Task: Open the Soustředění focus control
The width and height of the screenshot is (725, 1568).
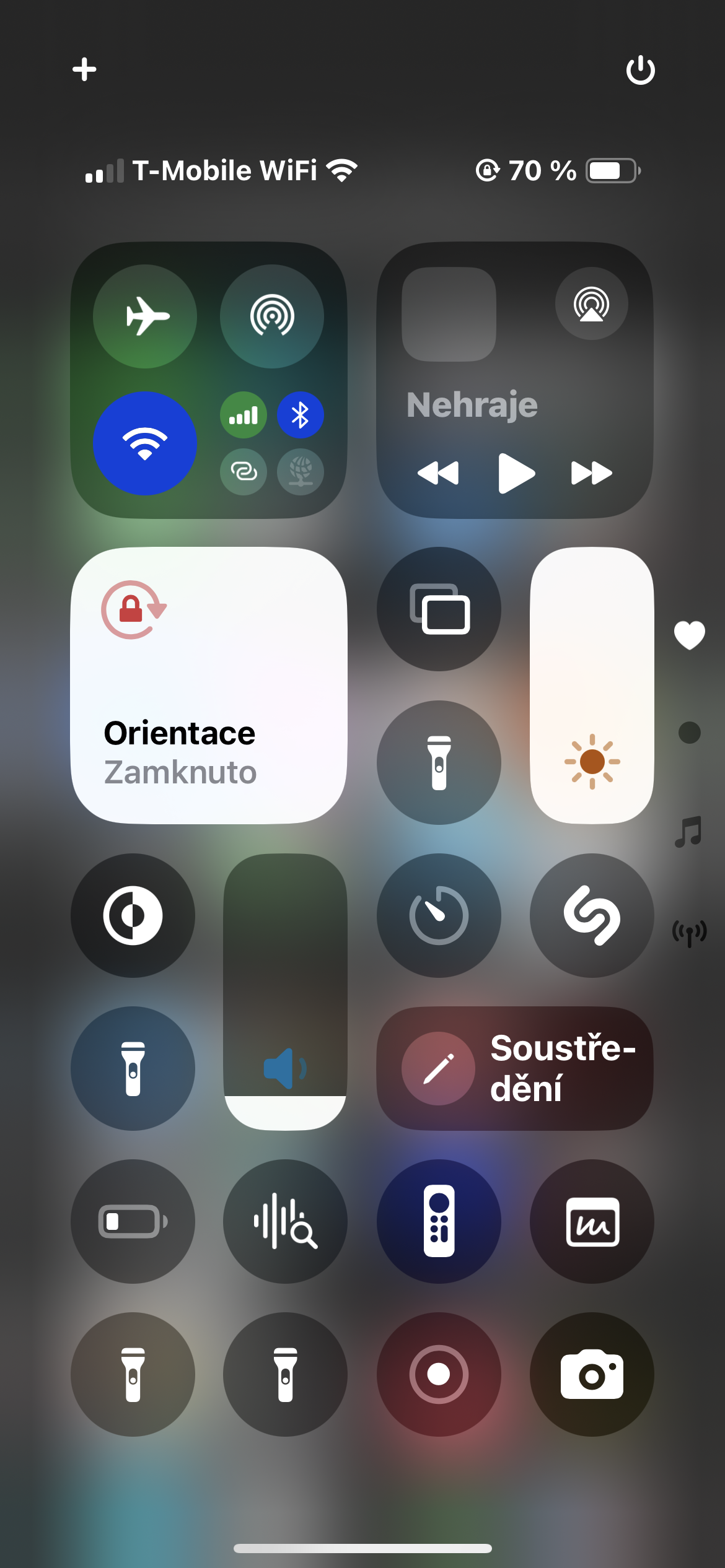Action: tap(515, 1068)
